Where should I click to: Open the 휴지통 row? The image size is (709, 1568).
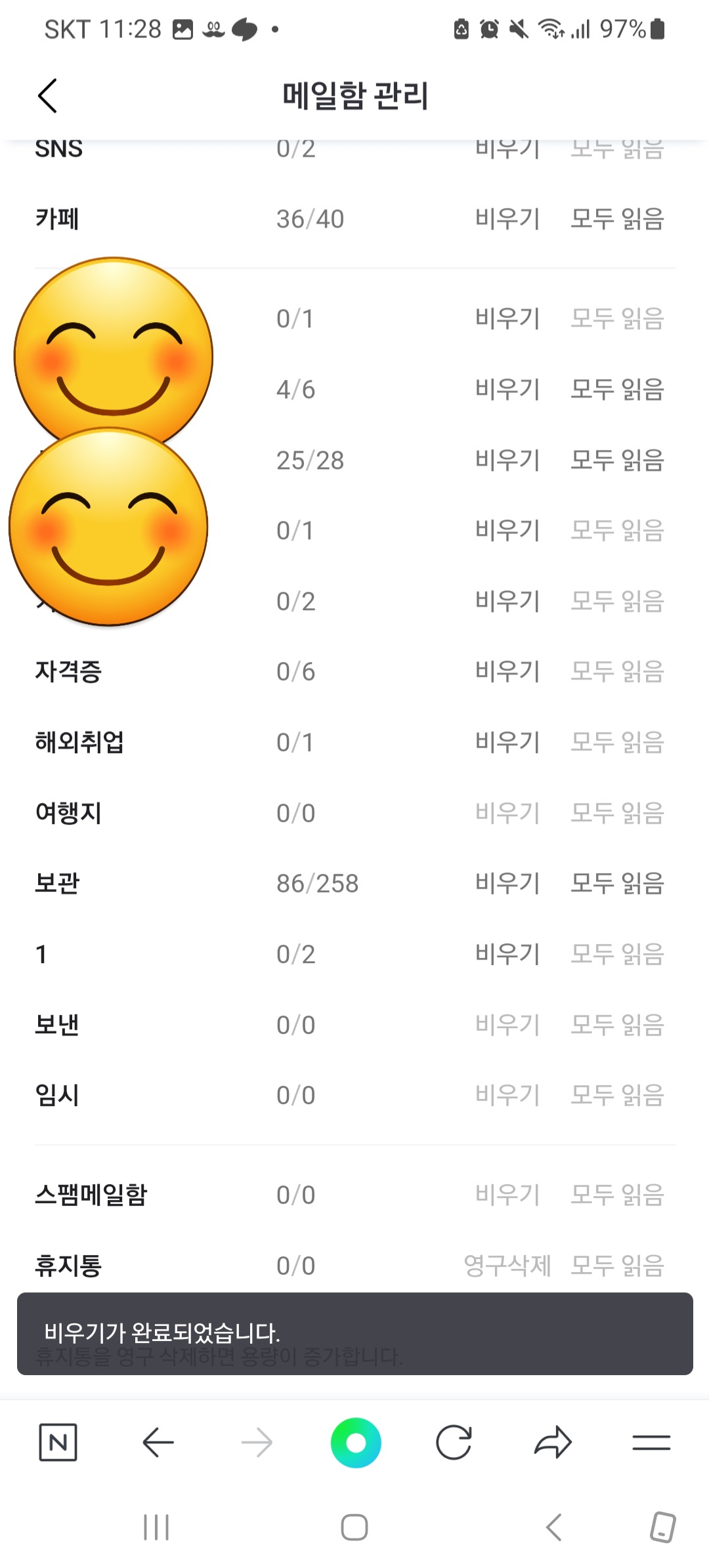68,1266
